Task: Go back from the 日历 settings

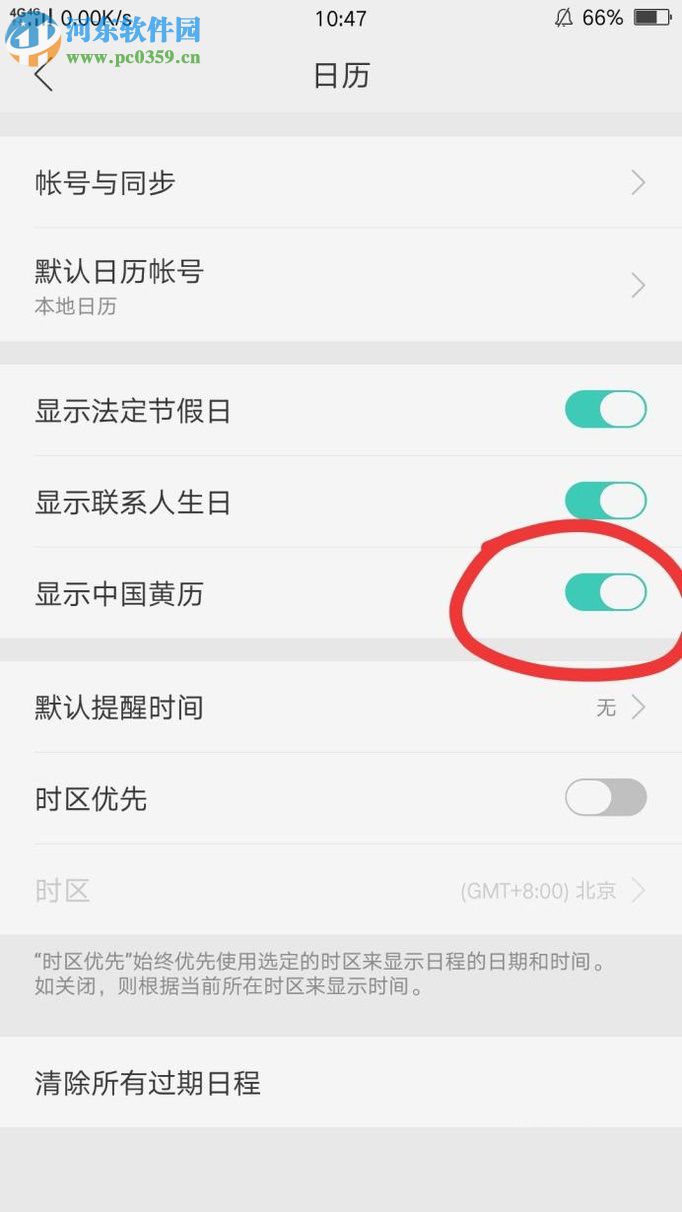Action: 44,76
